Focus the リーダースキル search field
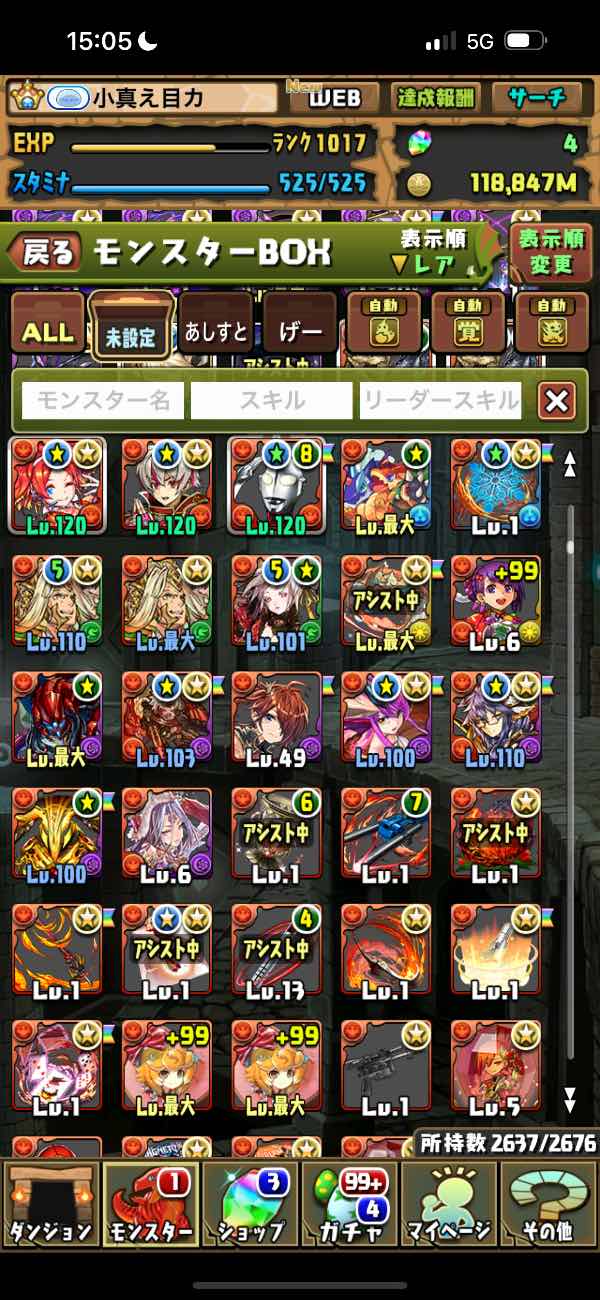The width and height of the screenshot is (600, 1300). tap(440, 402)
